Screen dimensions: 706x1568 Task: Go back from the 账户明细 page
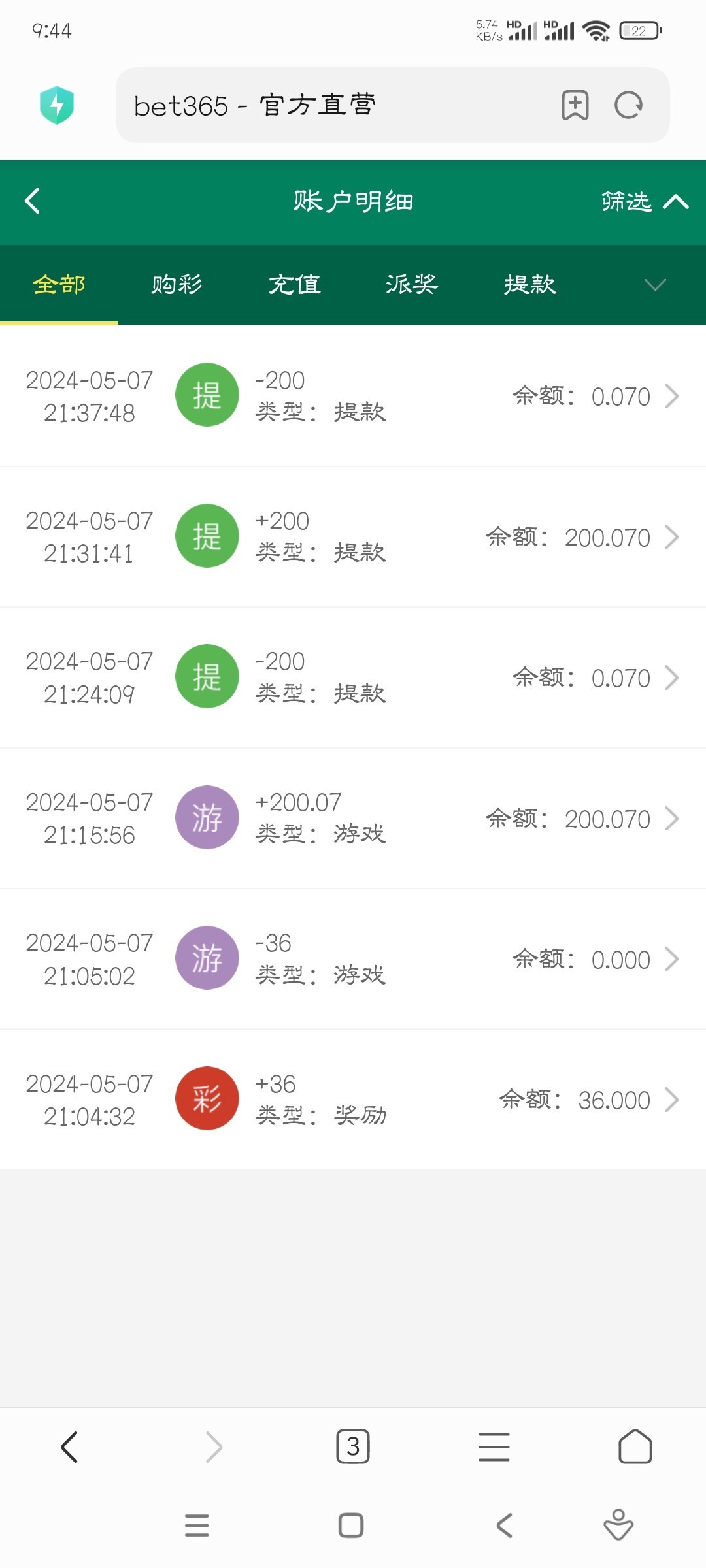pos(33,201)
